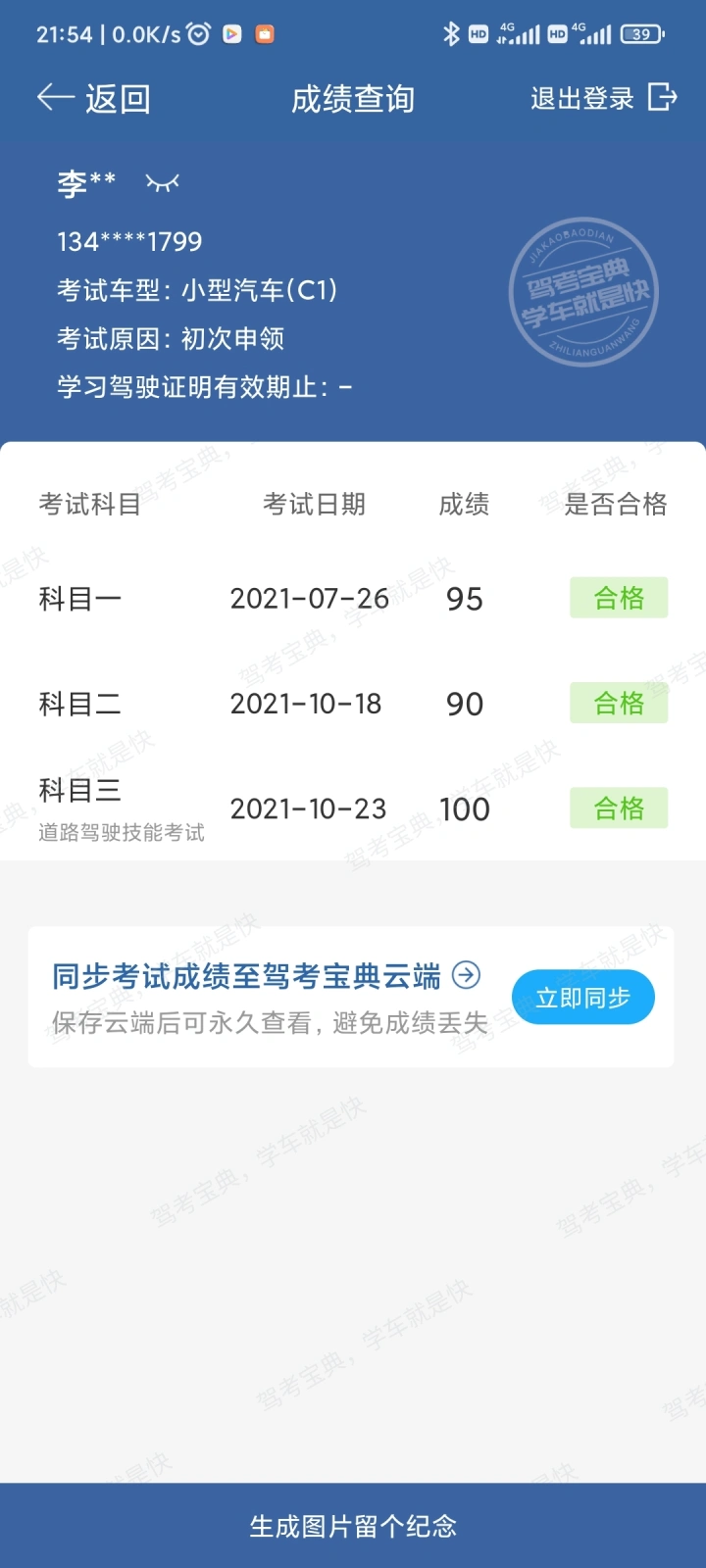Open 同步考试成绩至驾考宝典云端 link
The width and height of the screenshot is (706, 1568).
266,976
